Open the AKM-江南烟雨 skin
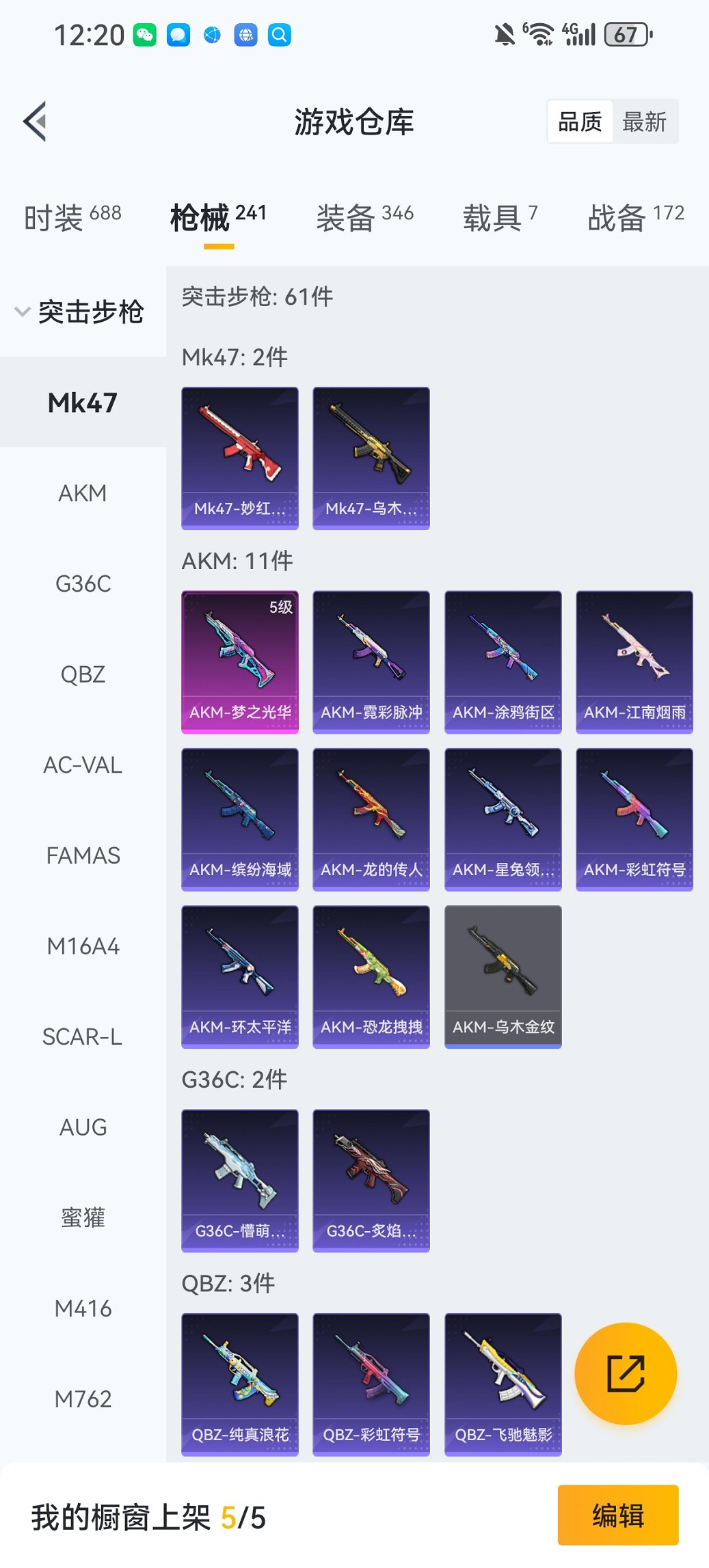The image size is (709, 1568). pyautogui.click(x=634, y=661)
